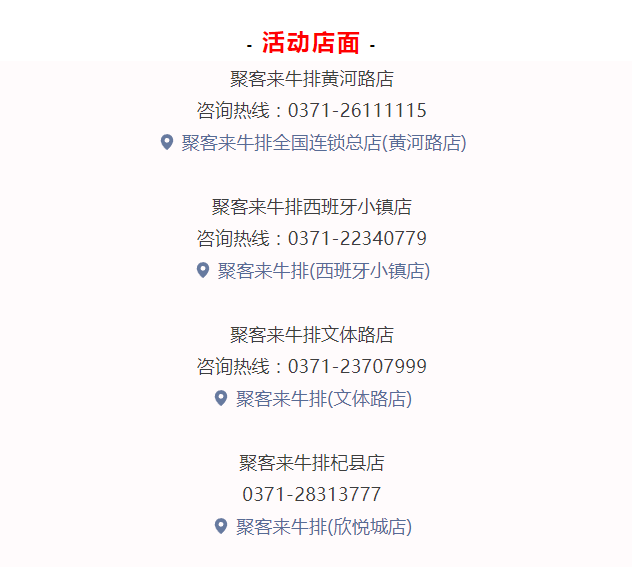
Task: Open the 文体路店 location link
Action: coord(323,399)
